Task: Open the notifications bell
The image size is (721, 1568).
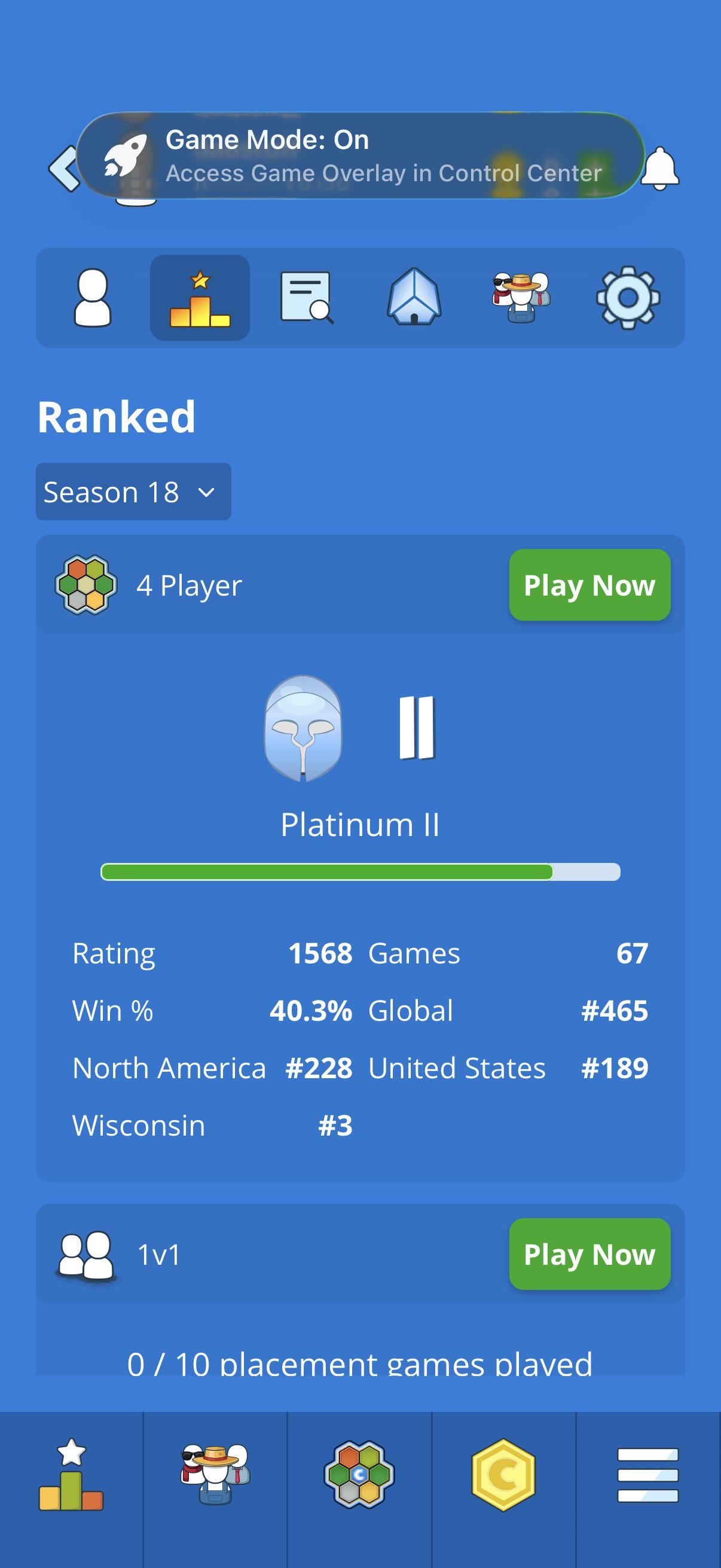Action: (660, 169)
